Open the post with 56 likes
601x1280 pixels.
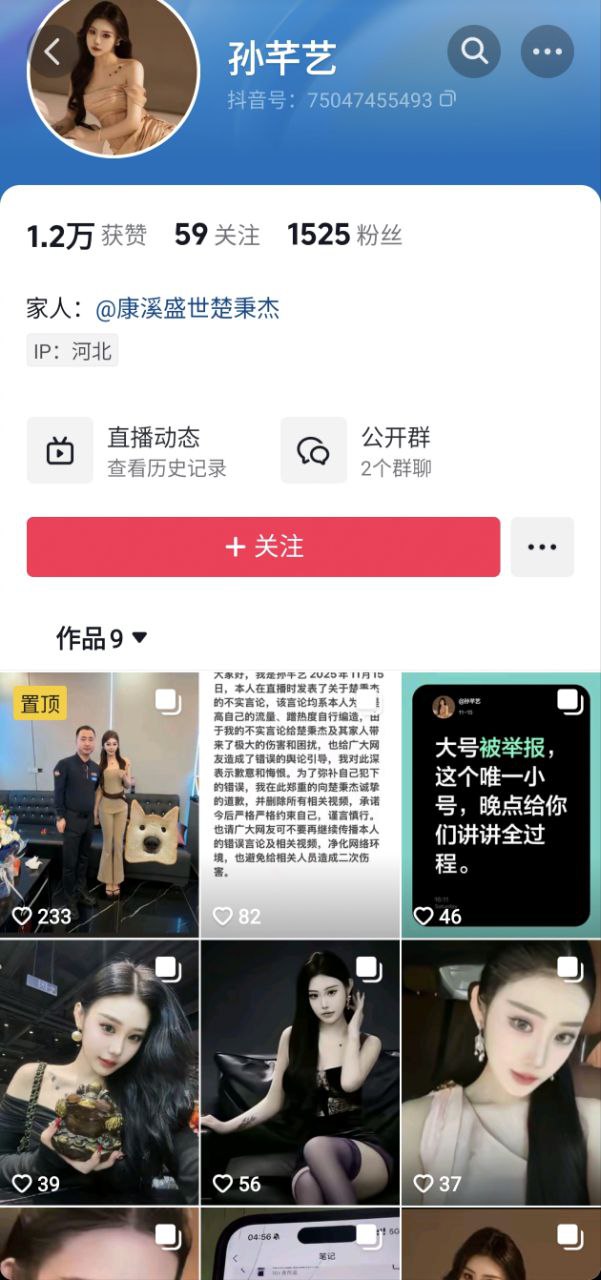(300, 1071)
